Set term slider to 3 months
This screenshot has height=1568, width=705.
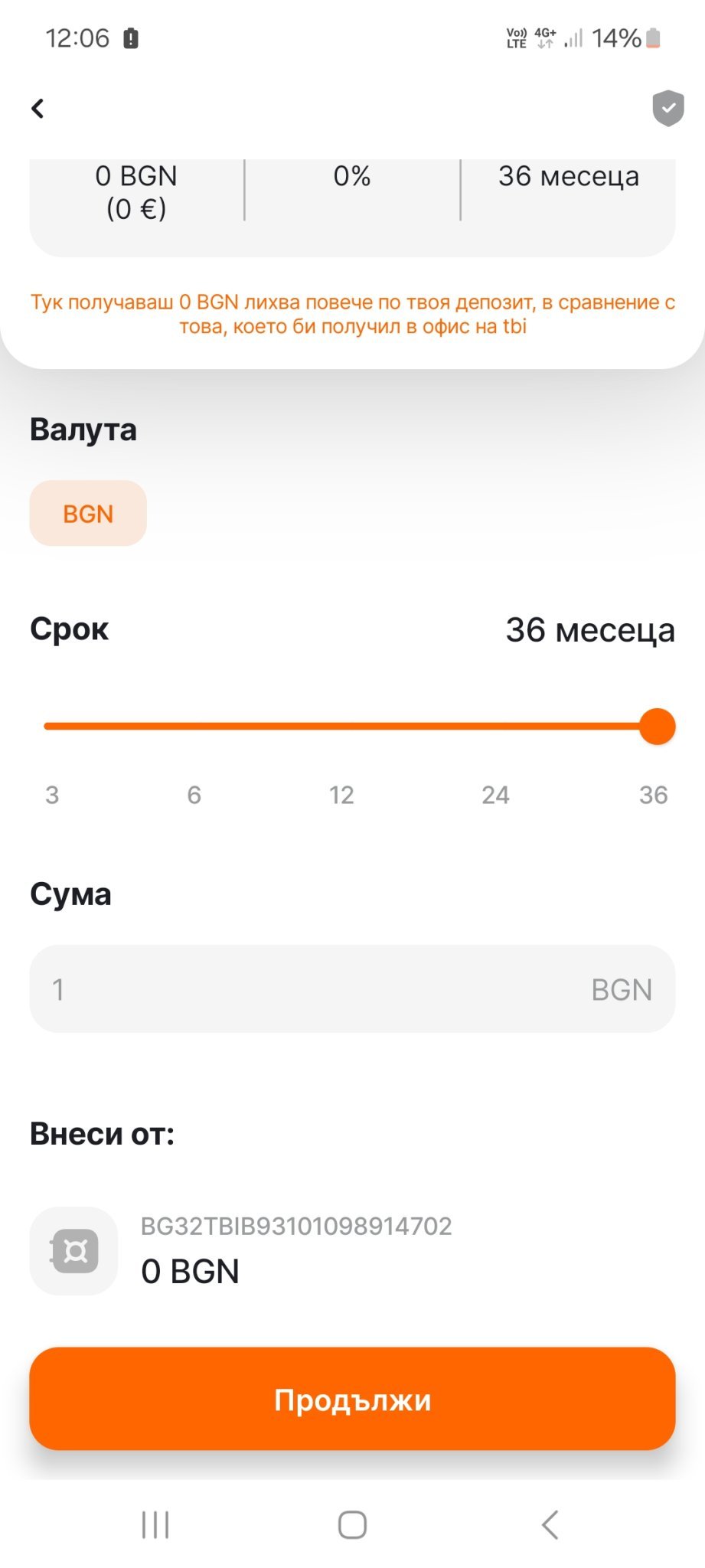51,726
